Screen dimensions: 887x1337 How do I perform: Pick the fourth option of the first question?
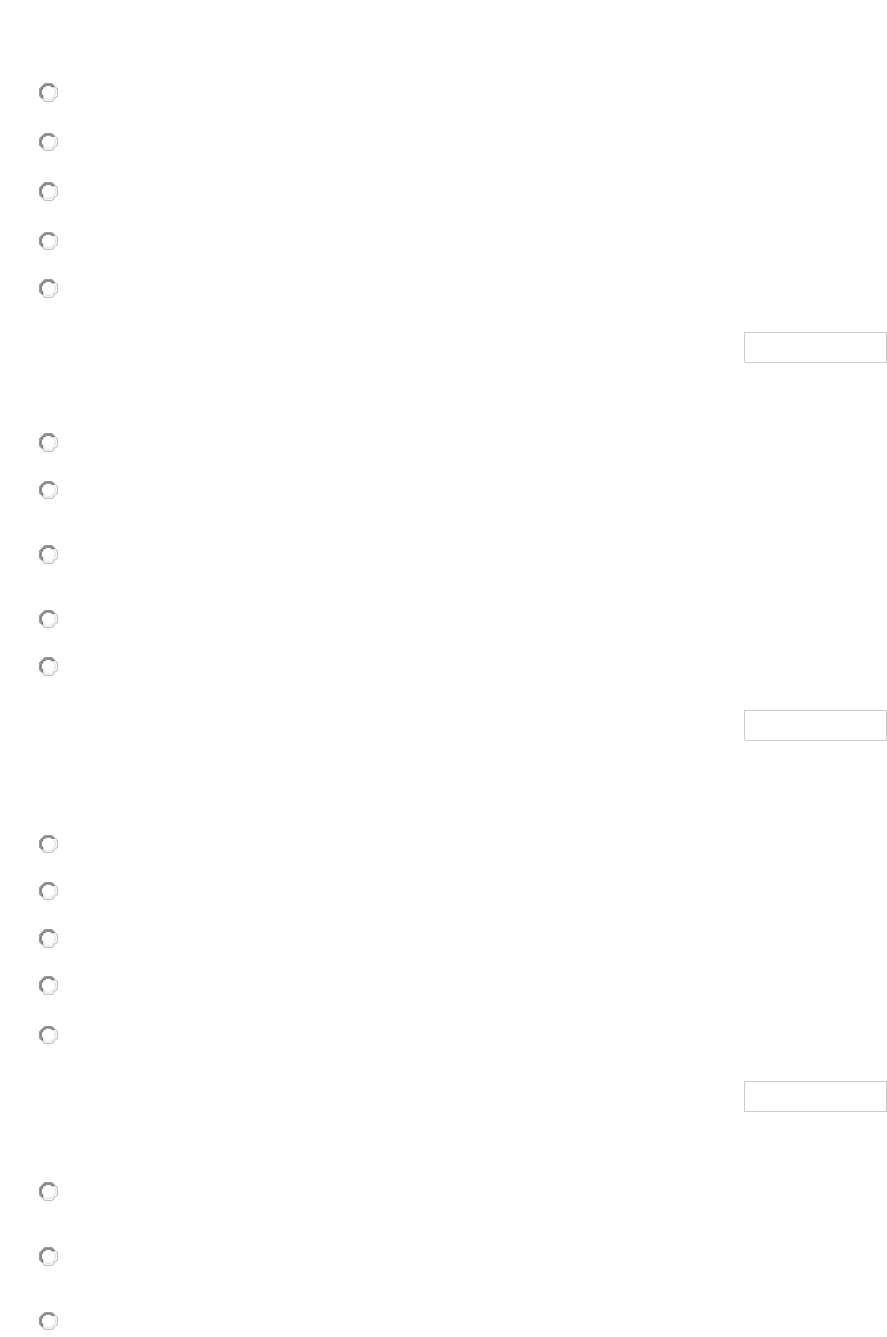(x=48, y=241)
